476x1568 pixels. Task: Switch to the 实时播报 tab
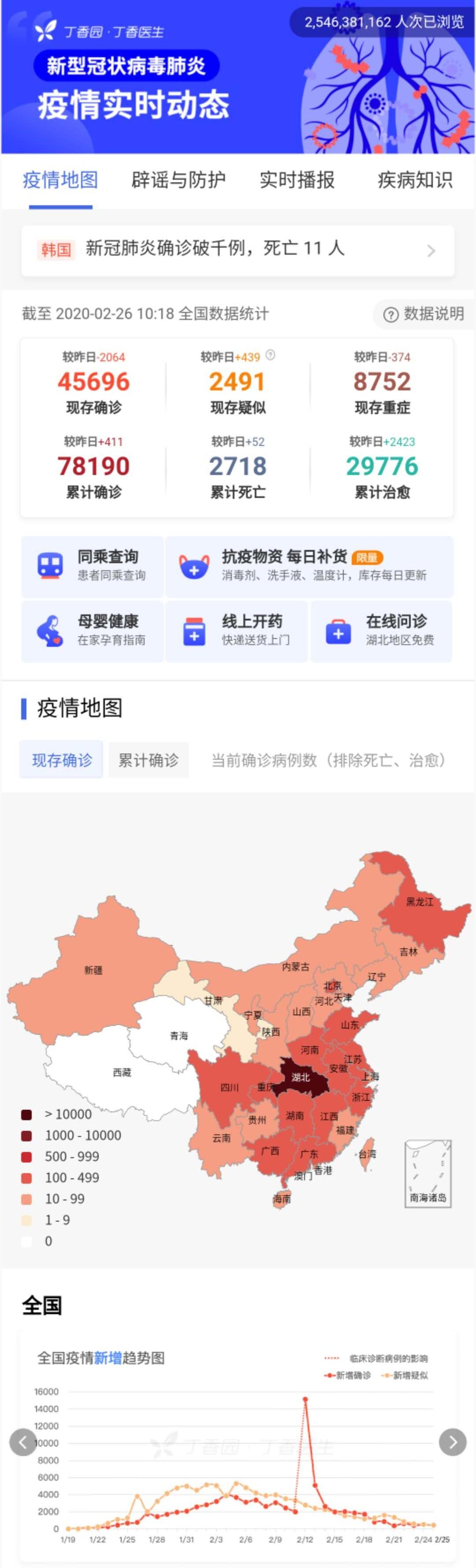(297, 180)
